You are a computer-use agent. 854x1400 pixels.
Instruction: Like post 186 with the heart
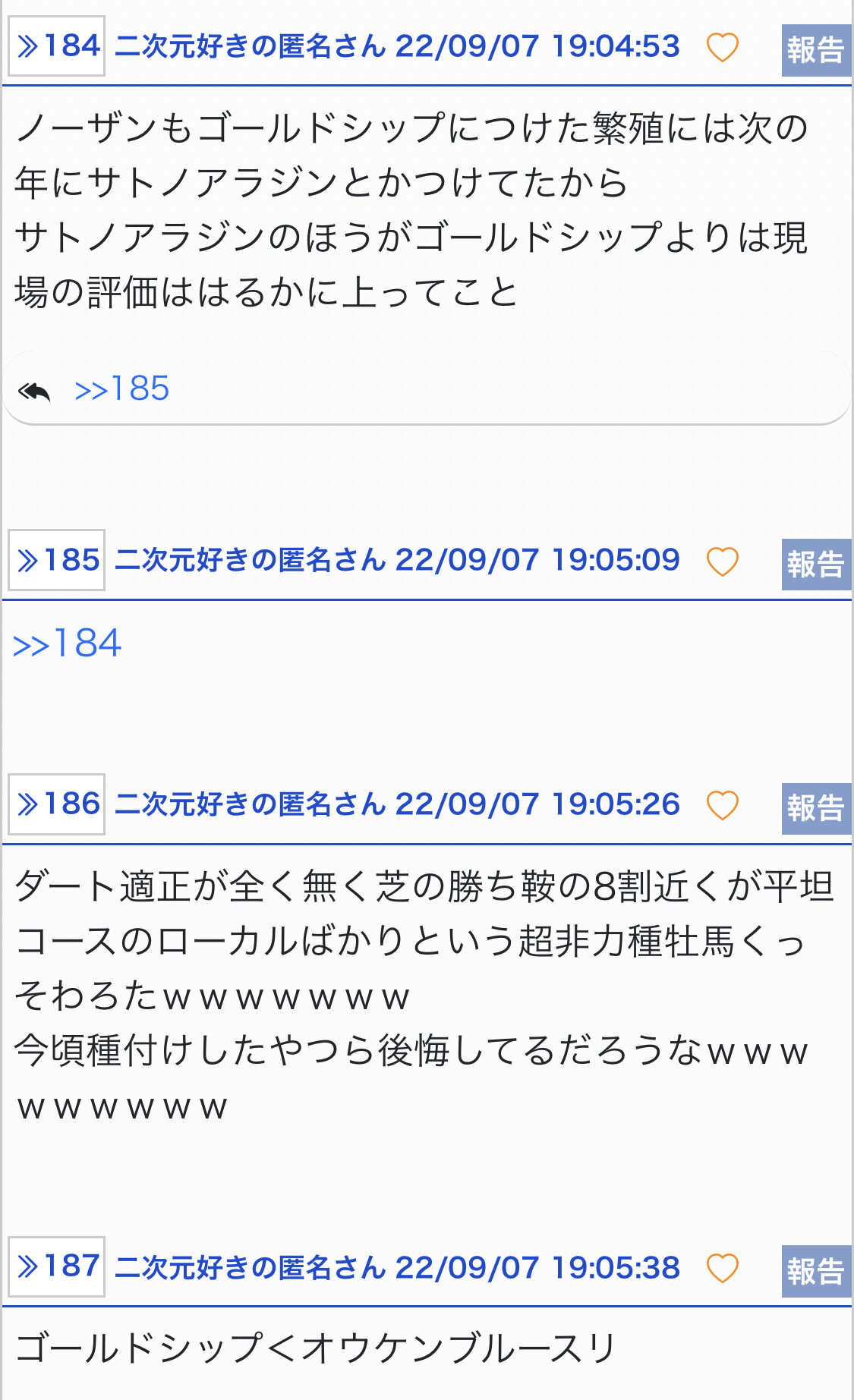coord(722,805)
